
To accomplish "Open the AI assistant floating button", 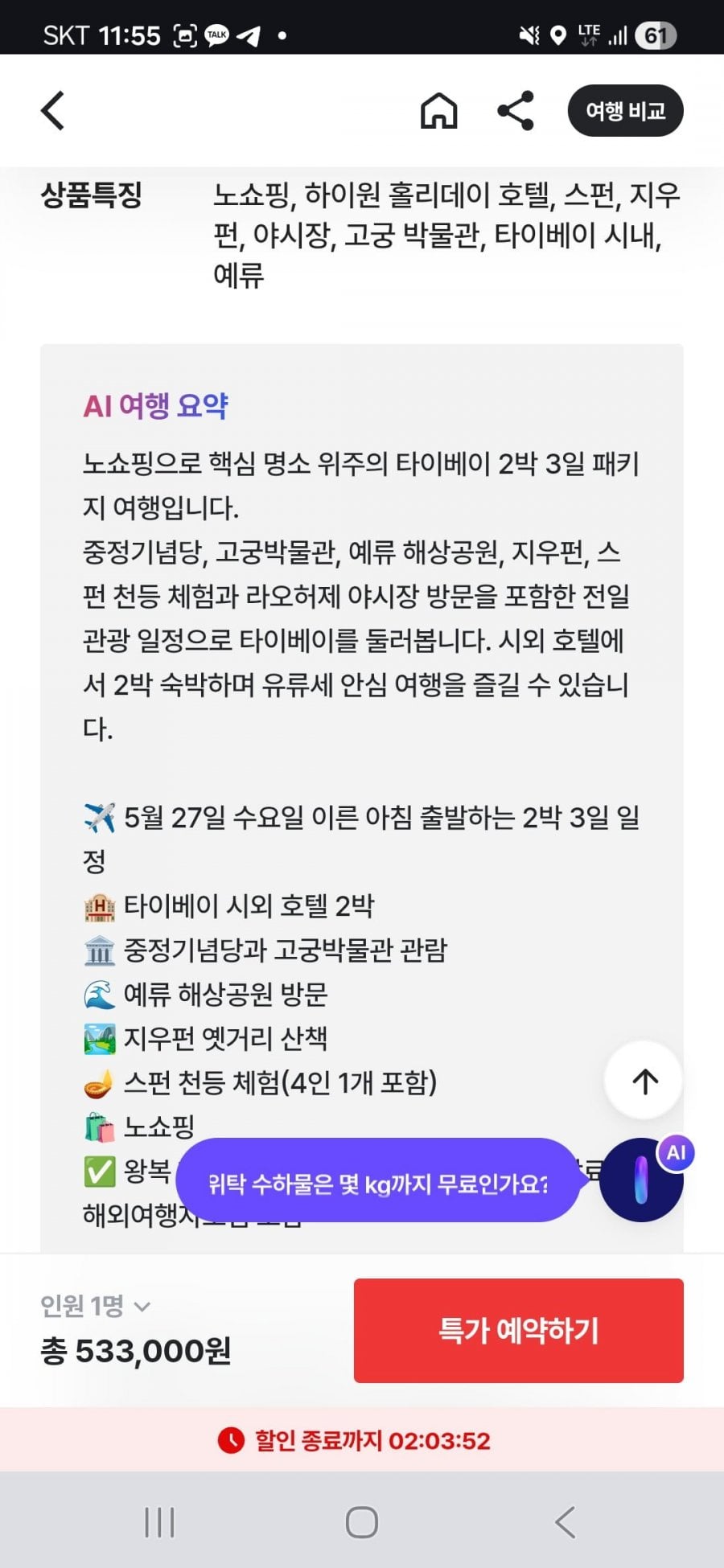I will pyautogui.click(x=641, y=1180).
